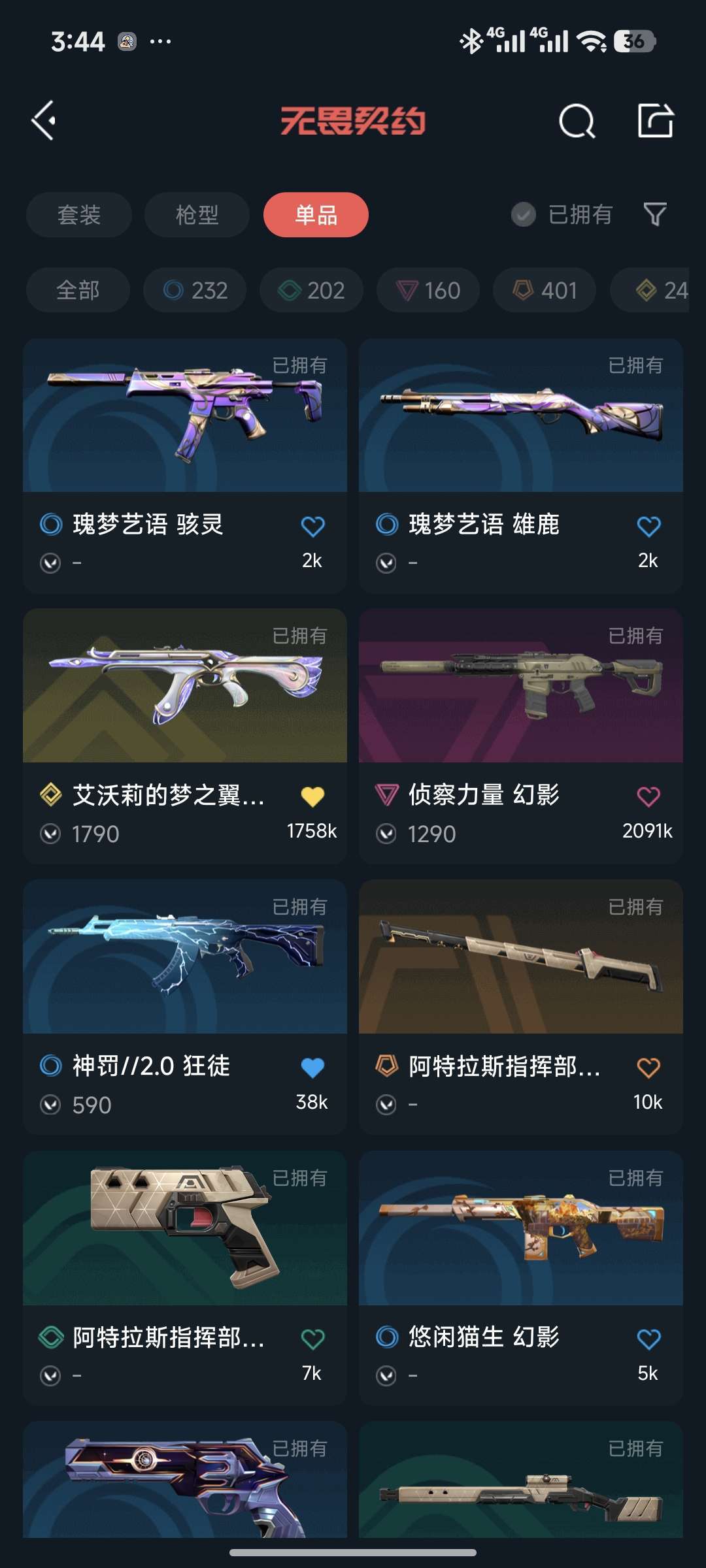Select the orange currency filter showing 401
The image size is (706, 1568).
(x=543, y=290)
